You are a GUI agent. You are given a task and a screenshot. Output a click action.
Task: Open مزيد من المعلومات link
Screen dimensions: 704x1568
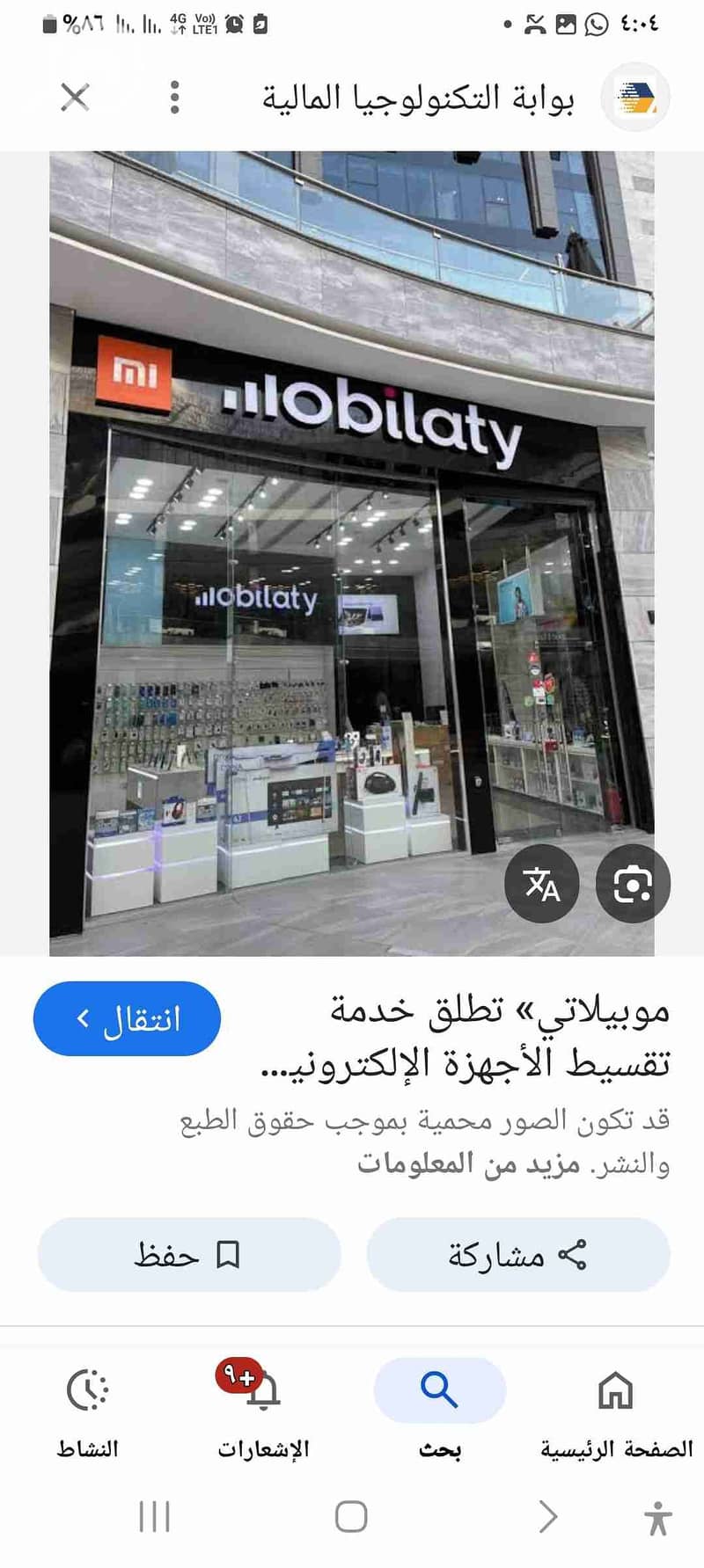[468, 1163]
